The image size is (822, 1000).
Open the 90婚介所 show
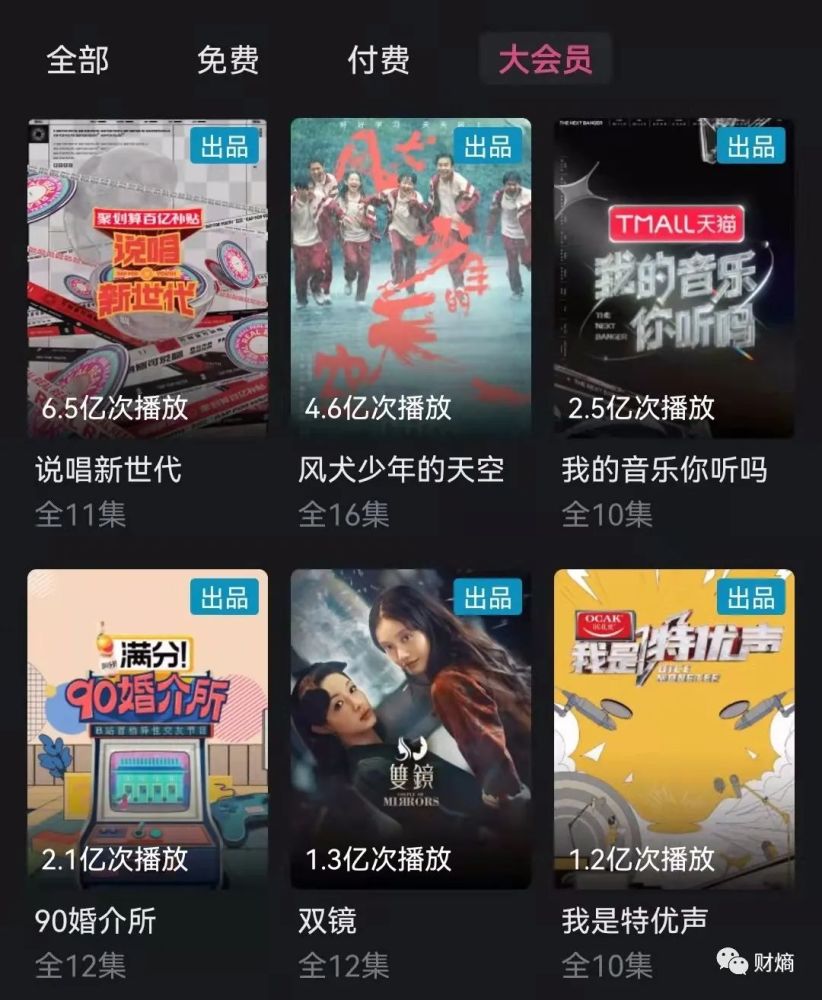(x=147, y=729)
